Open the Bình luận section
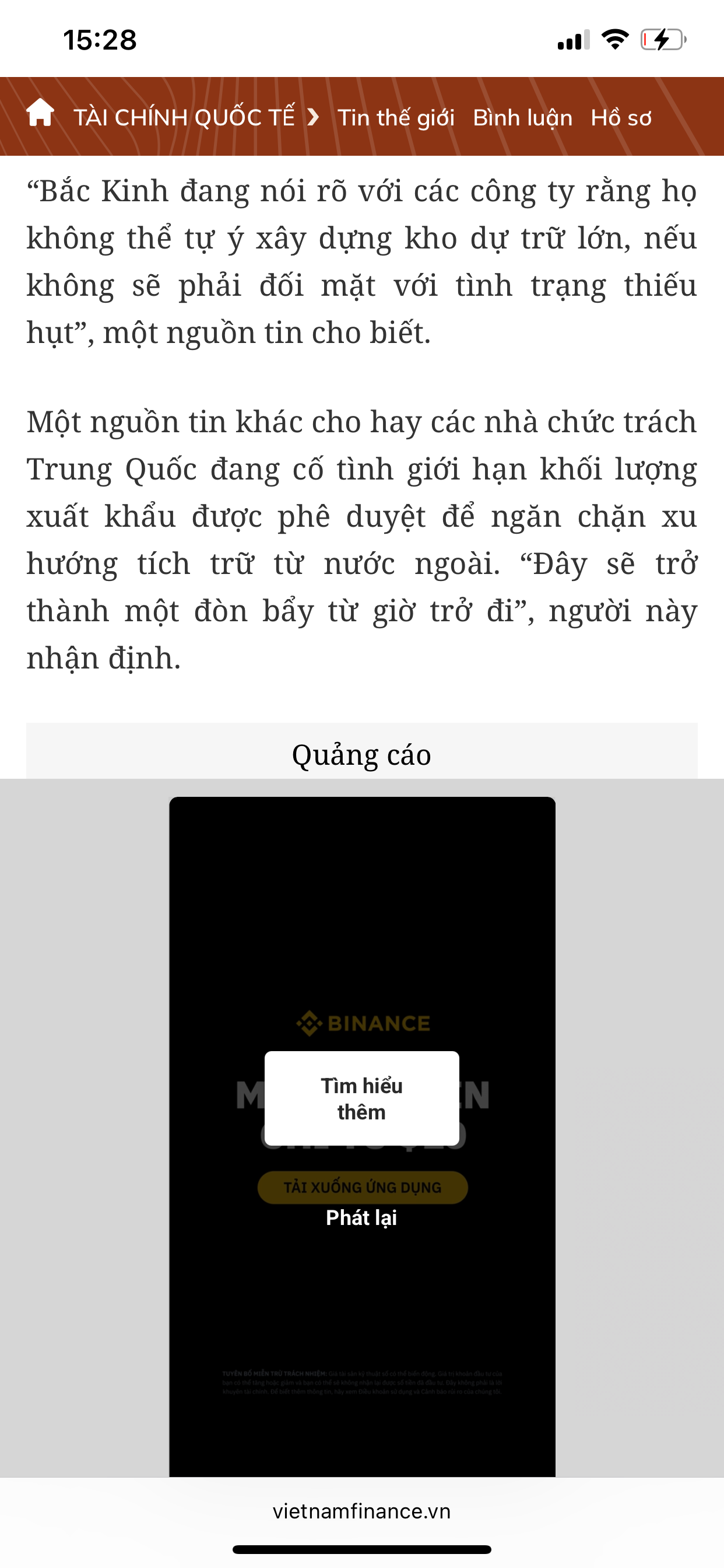This screenshot has height=1568, width=724. pos(523,117)
